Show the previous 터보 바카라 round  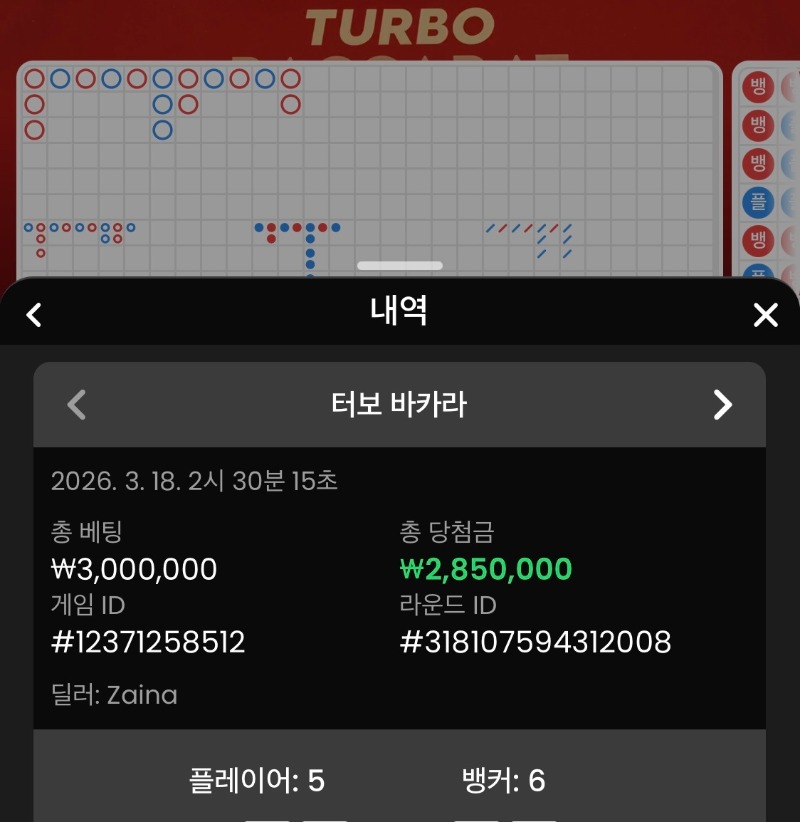tap(76, 404)
